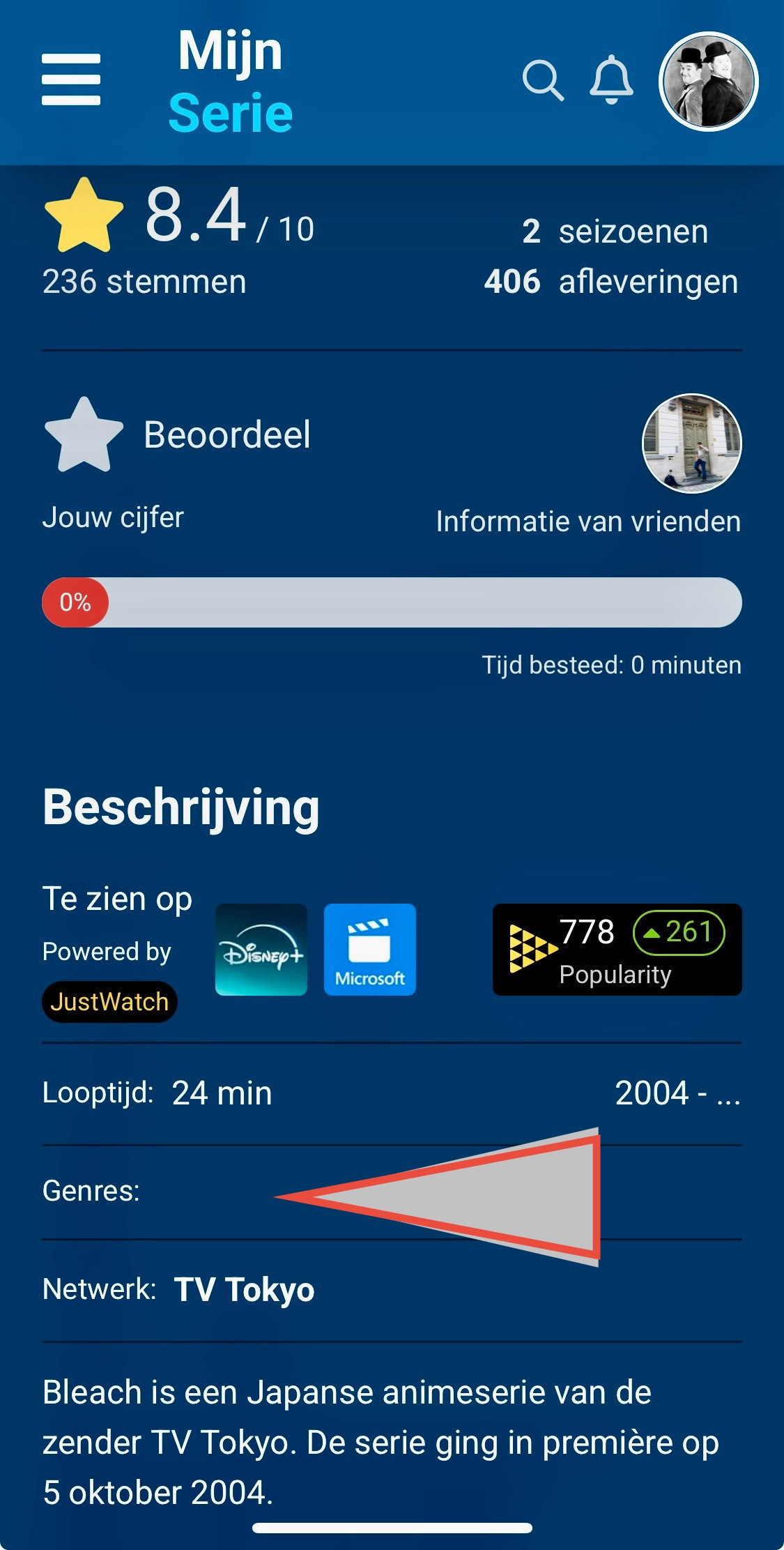Open the Microsoft store provider
784x1550 pixels.
370,950
